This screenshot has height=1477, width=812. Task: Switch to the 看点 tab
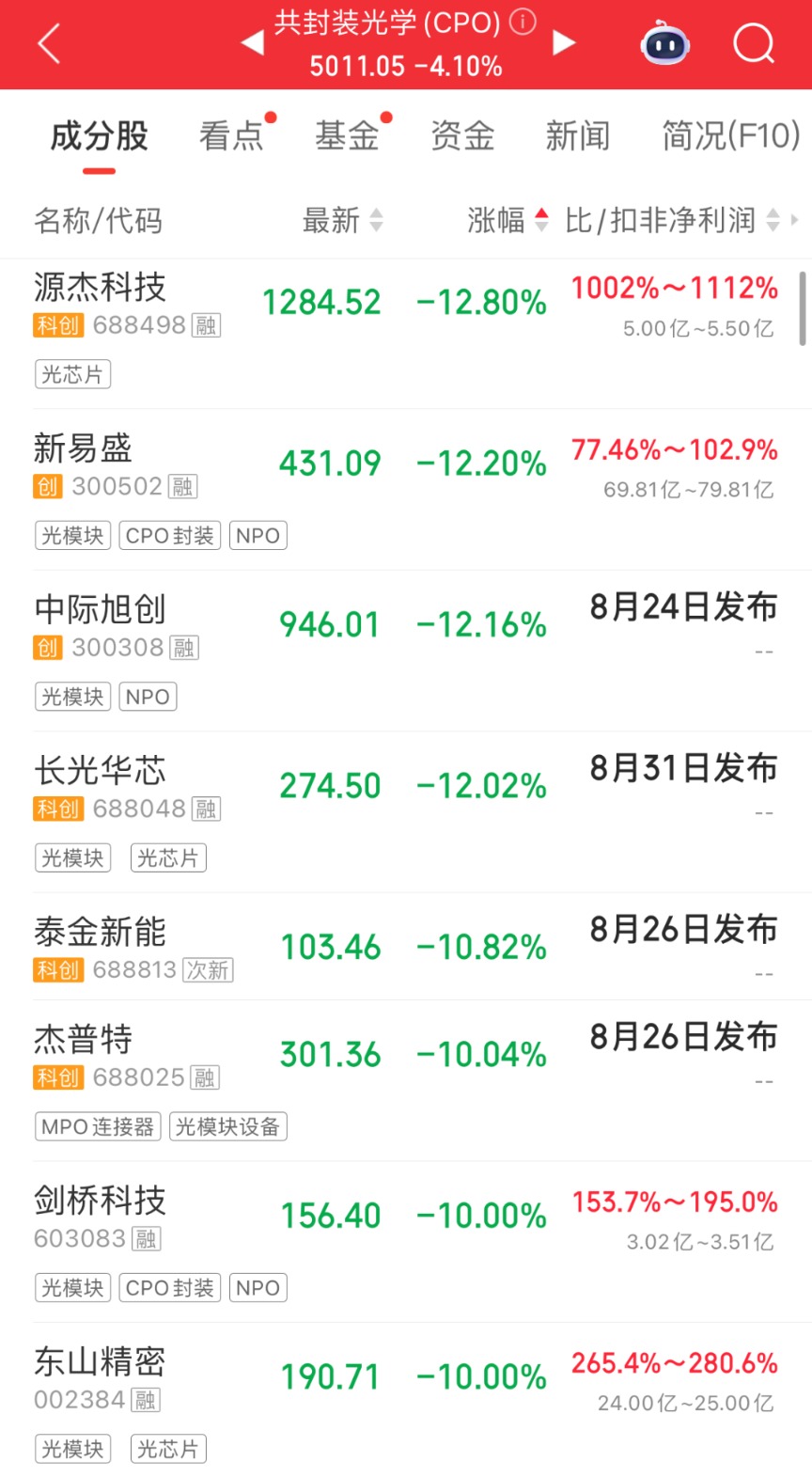[x=231, y=135]
